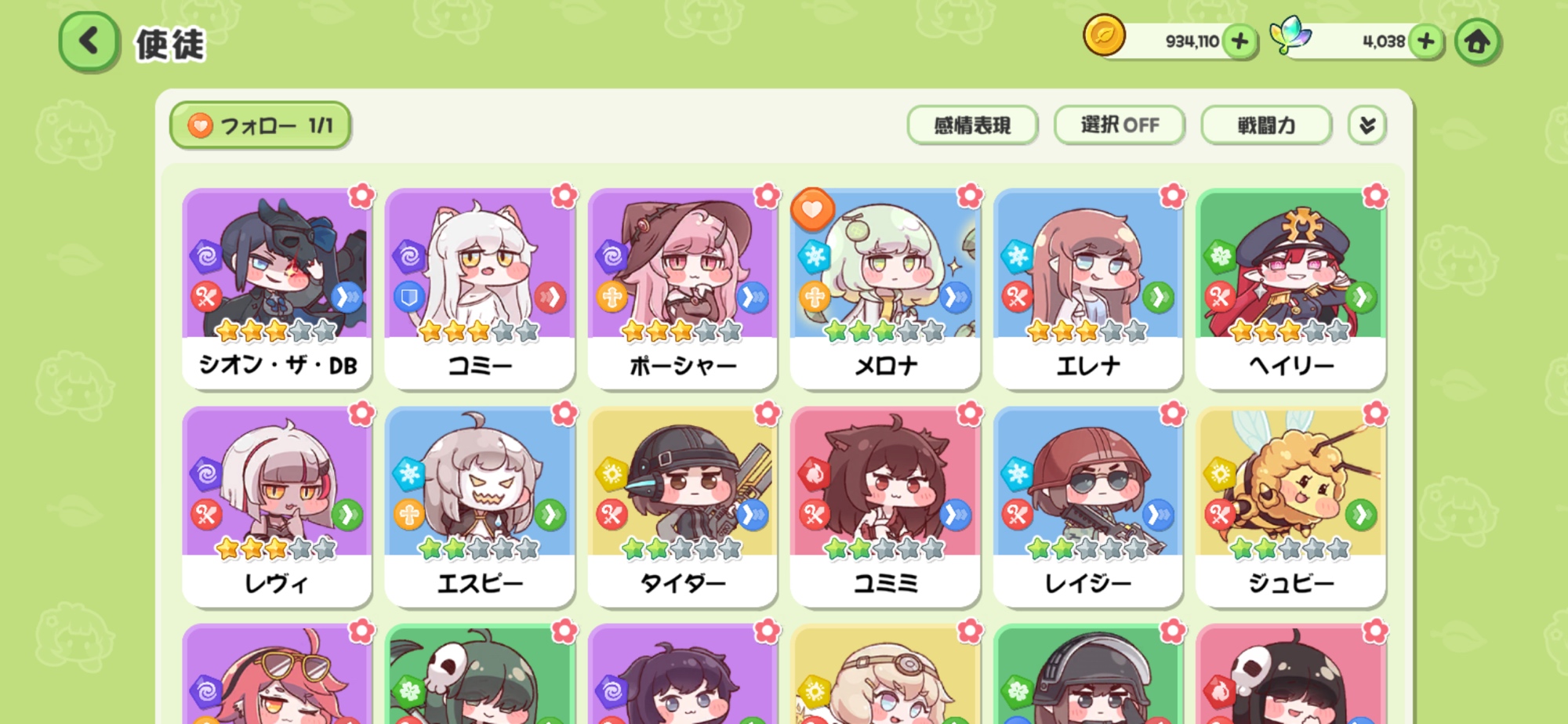Select the コミー character card
Viewport: 1568px width, 724px height.
point(480,288)
